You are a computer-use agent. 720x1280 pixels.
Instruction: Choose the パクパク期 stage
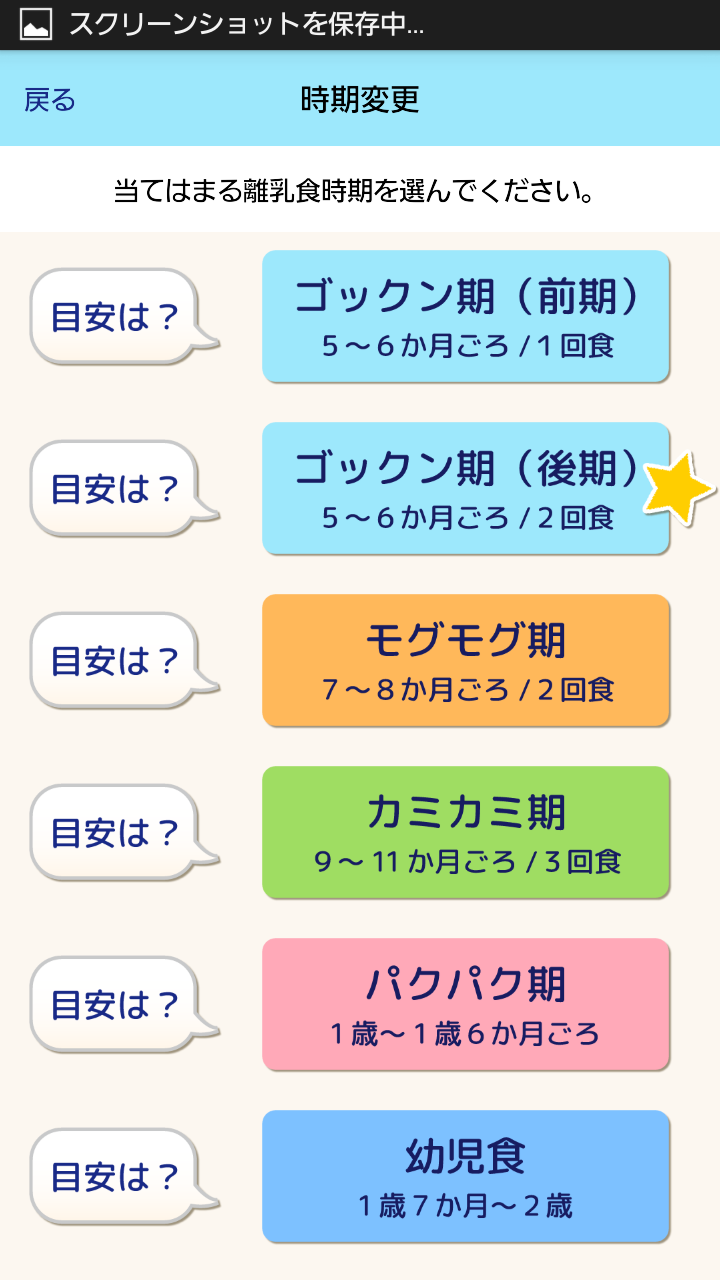[x=466, y=1004]
